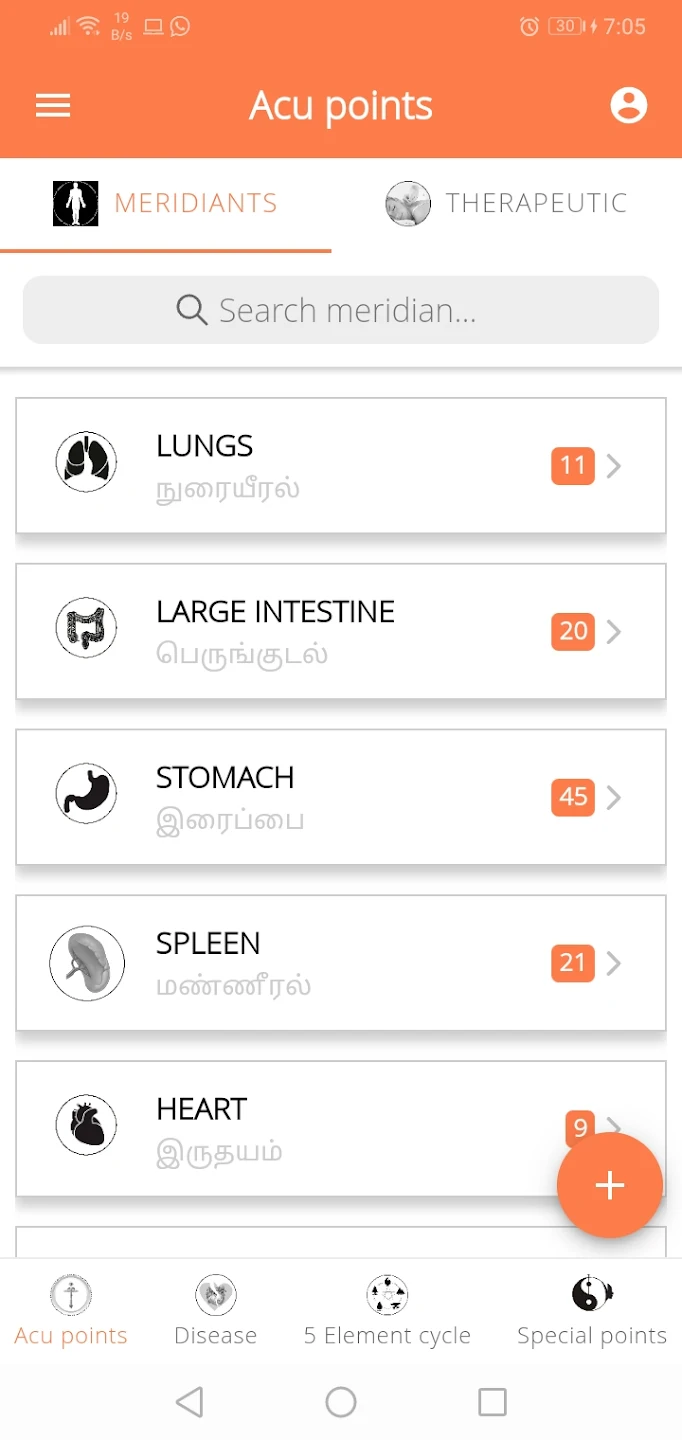Go to the home screen
The image size is (682, 1440).
[341, 1402]
